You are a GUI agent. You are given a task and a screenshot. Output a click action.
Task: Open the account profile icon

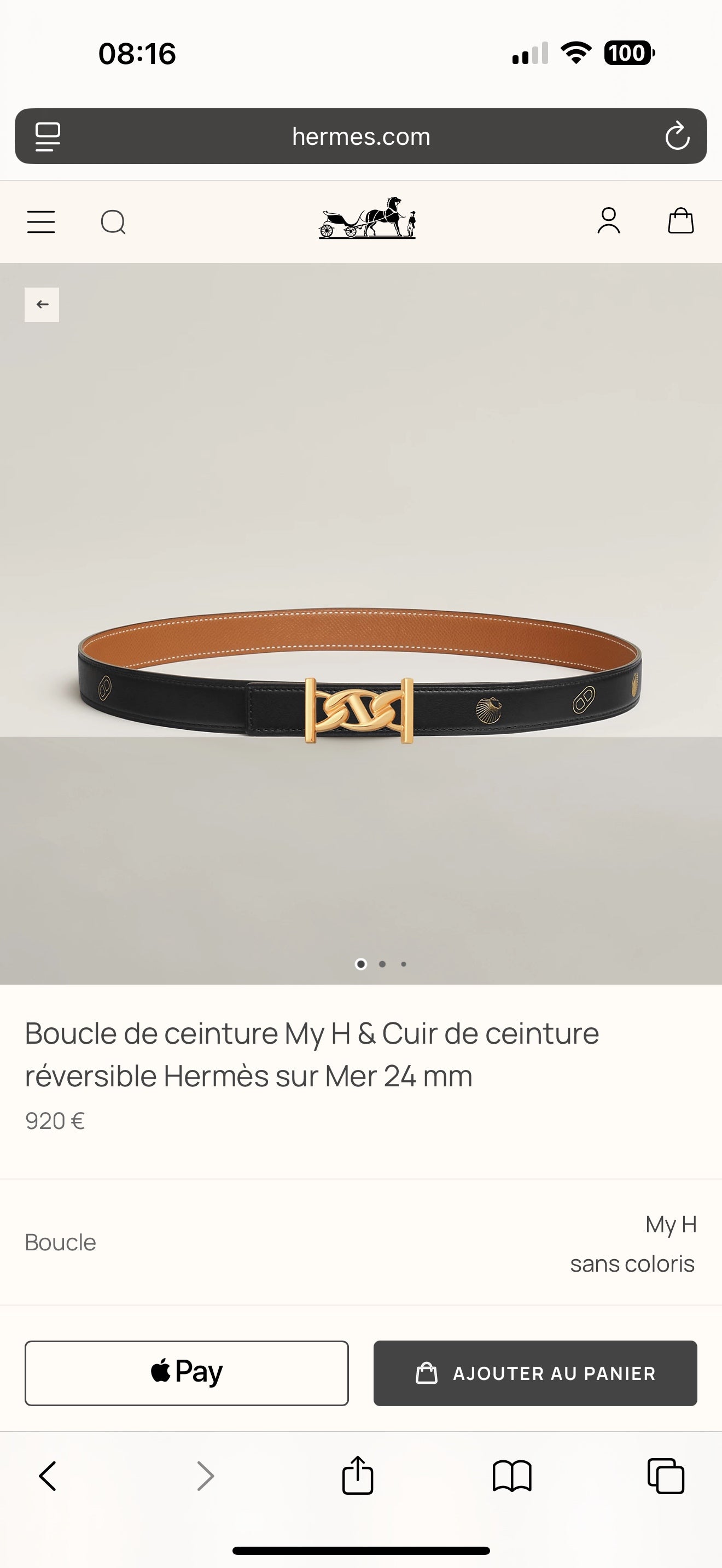[609, 221]
